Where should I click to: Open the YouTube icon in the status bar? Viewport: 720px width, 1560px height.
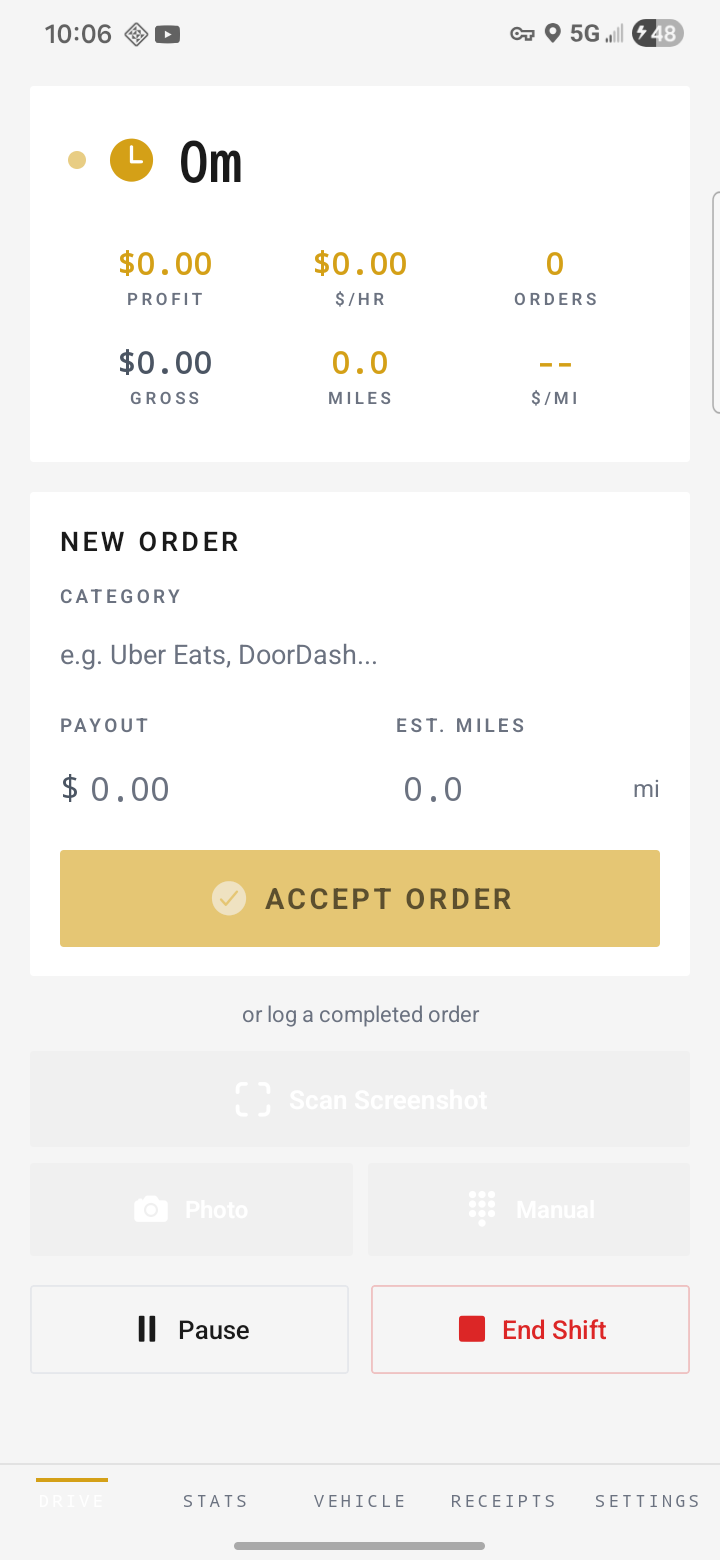coord(167,33)
